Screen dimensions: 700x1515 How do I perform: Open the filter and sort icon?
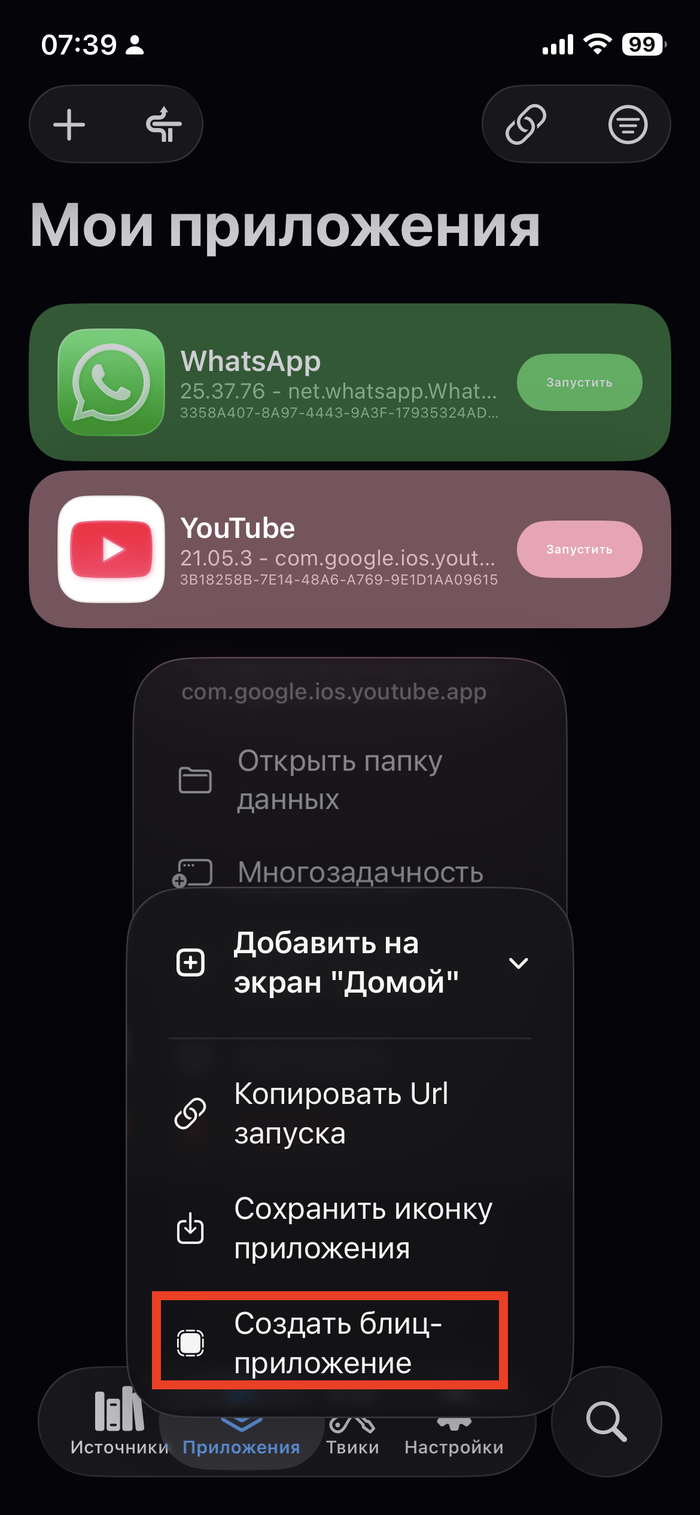coord(627,125)
